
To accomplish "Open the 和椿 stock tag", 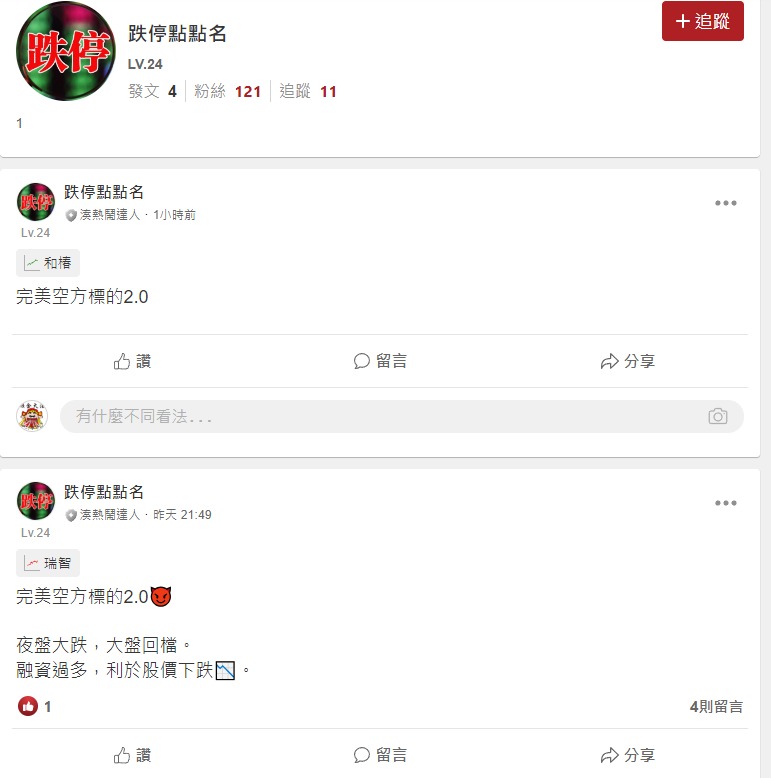I will 48,263.
